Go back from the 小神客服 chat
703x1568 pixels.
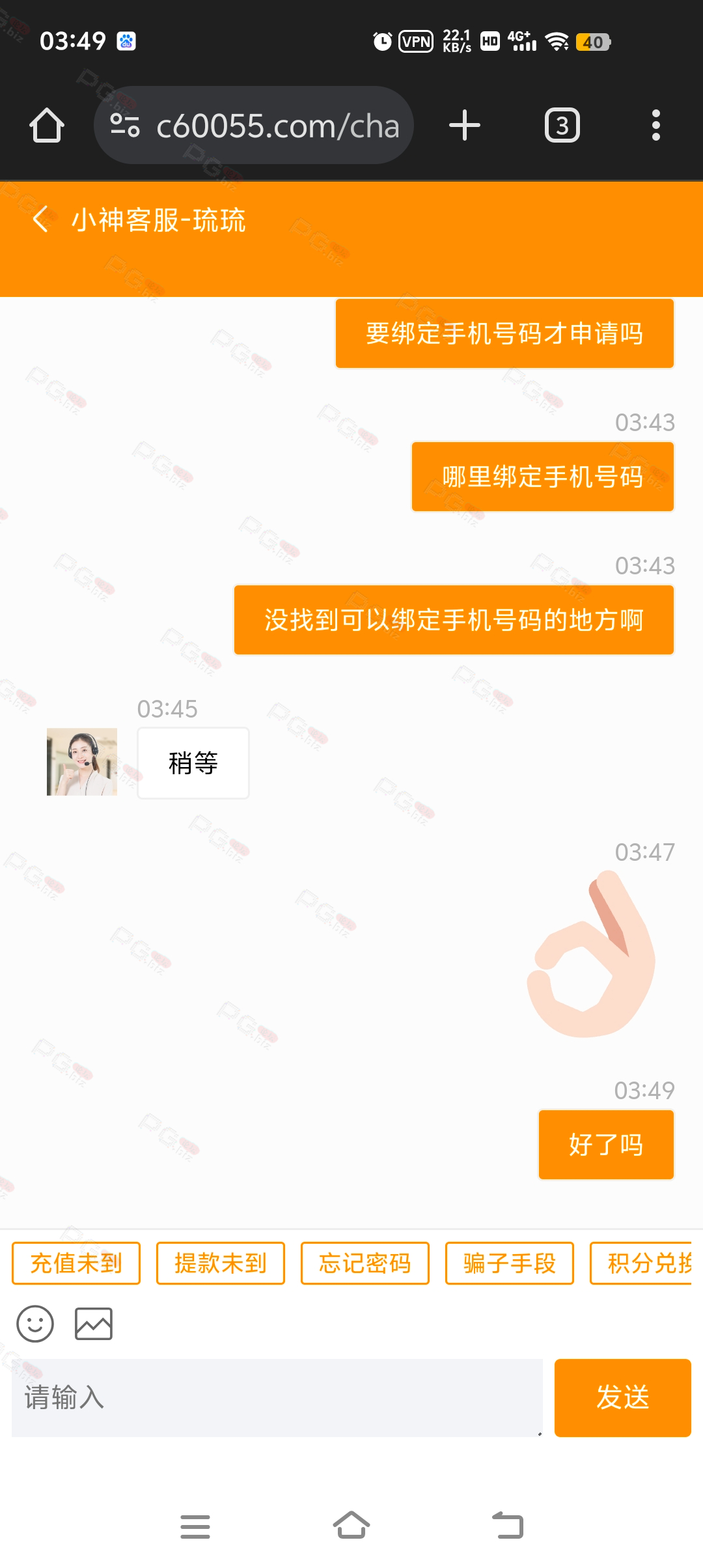pyautogui.click(x=40, y=219)
